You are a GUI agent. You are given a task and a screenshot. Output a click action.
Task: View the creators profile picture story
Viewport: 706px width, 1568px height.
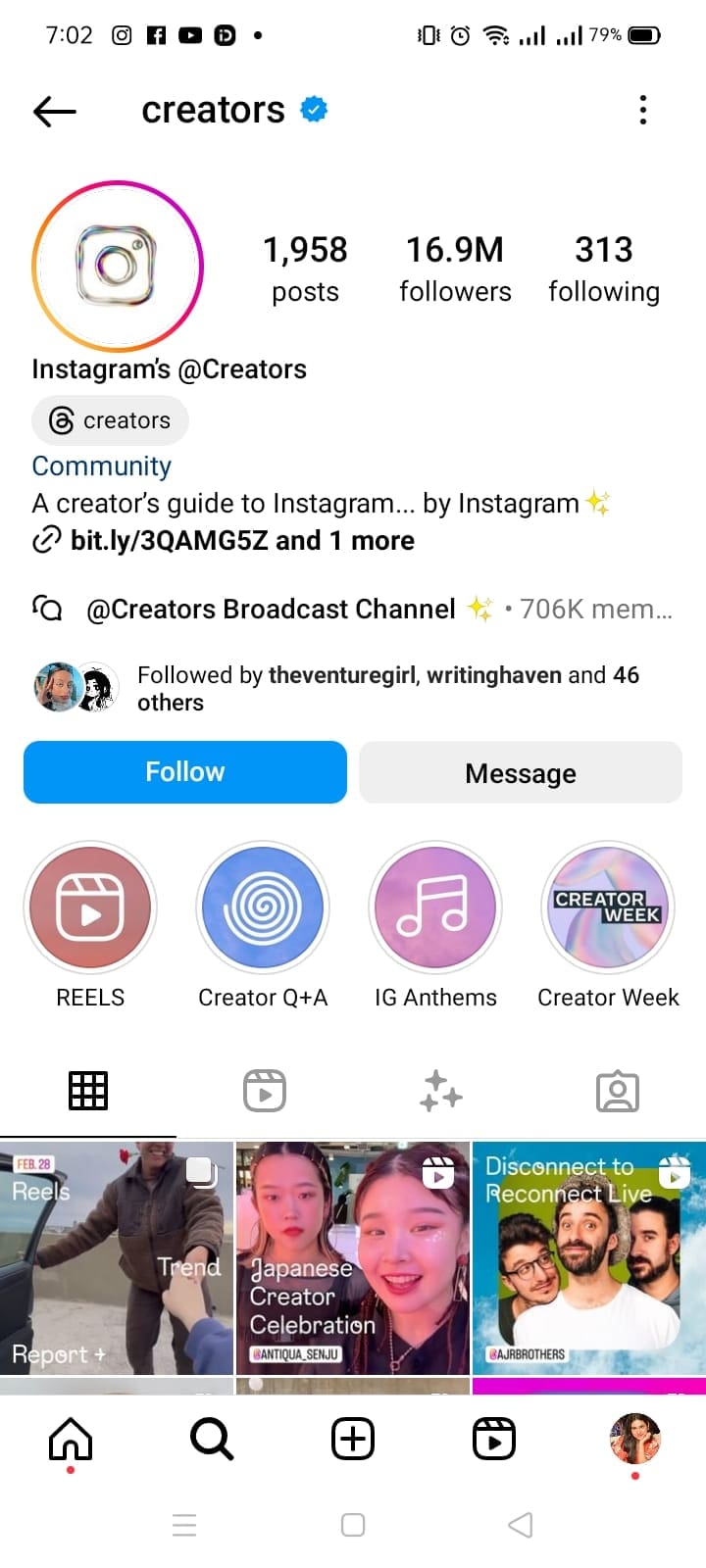click(x=118, y=266)
